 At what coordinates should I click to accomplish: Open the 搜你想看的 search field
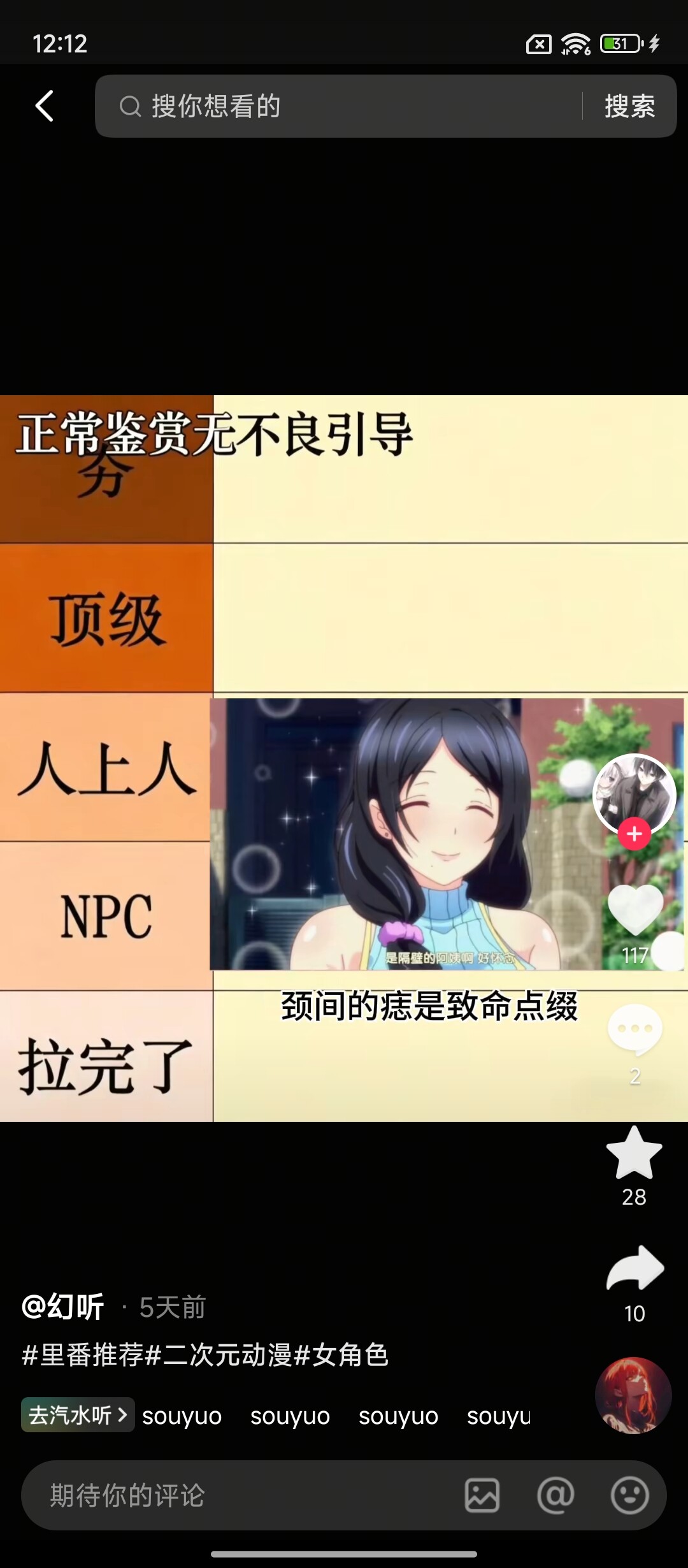338,106
